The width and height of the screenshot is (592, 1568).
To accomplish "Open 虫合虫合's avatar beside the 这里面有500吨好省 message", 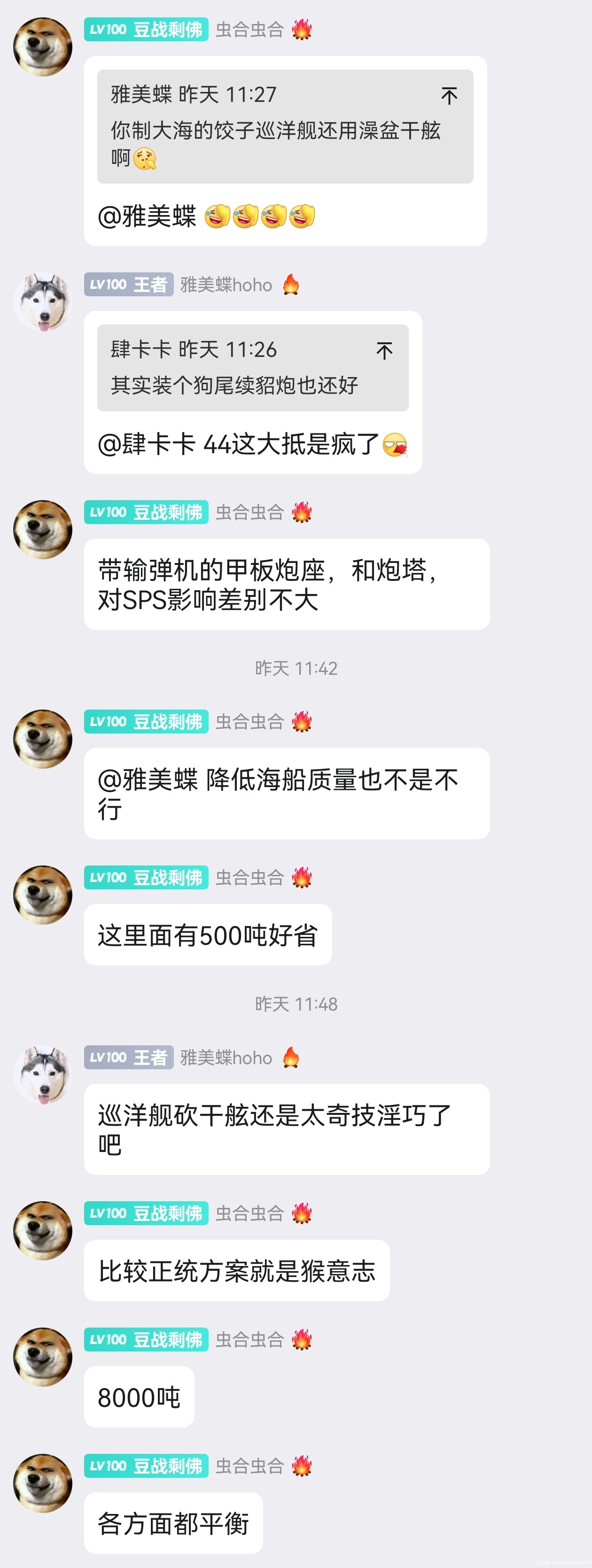I will [43, 895].
